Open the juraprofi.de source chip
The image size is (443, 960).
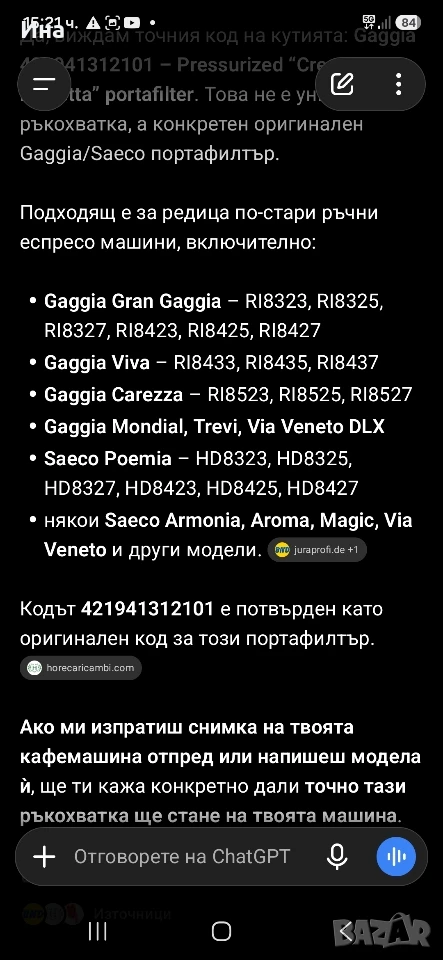point(317,550)
